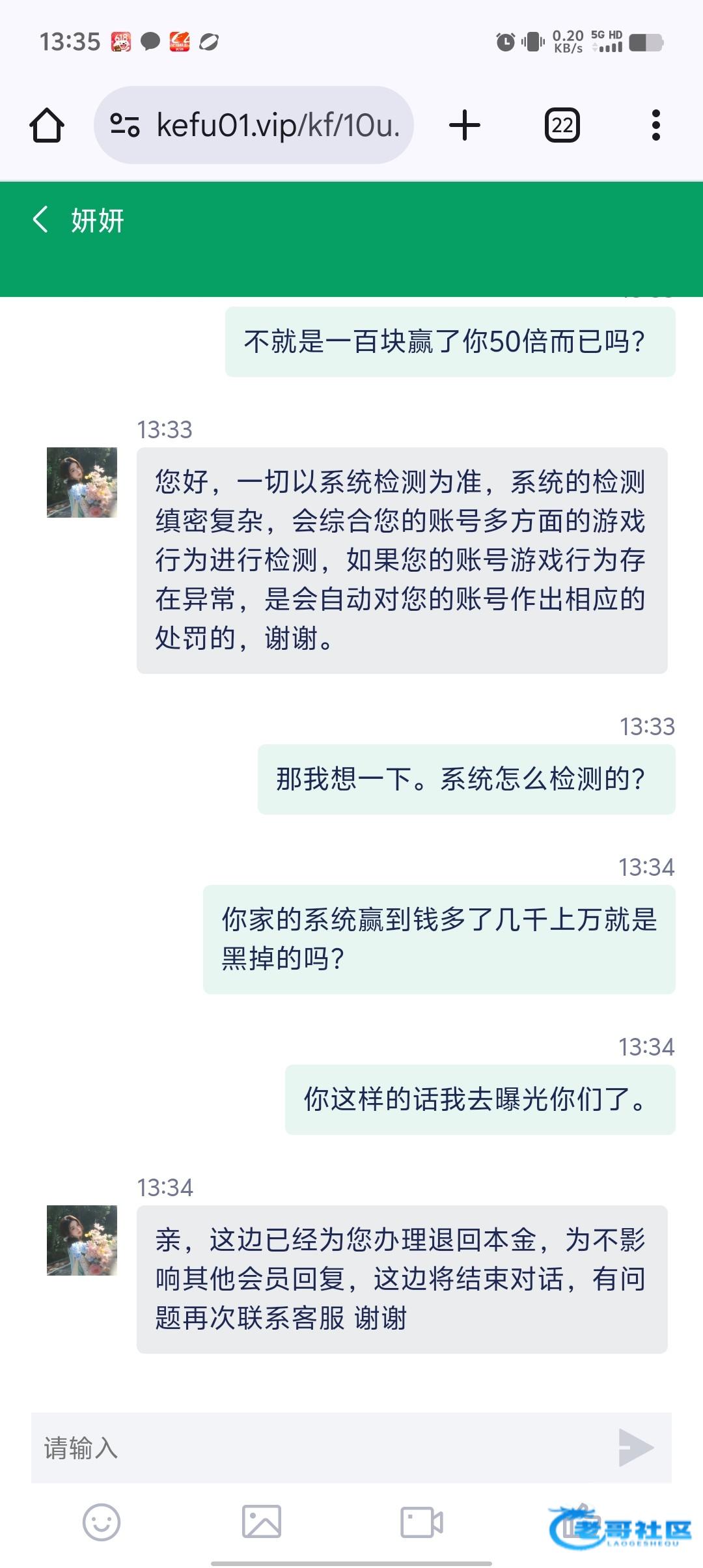View site info icon in address bar
The image size is (703, 1568).
pyautogui.click(x=125, y=125)
